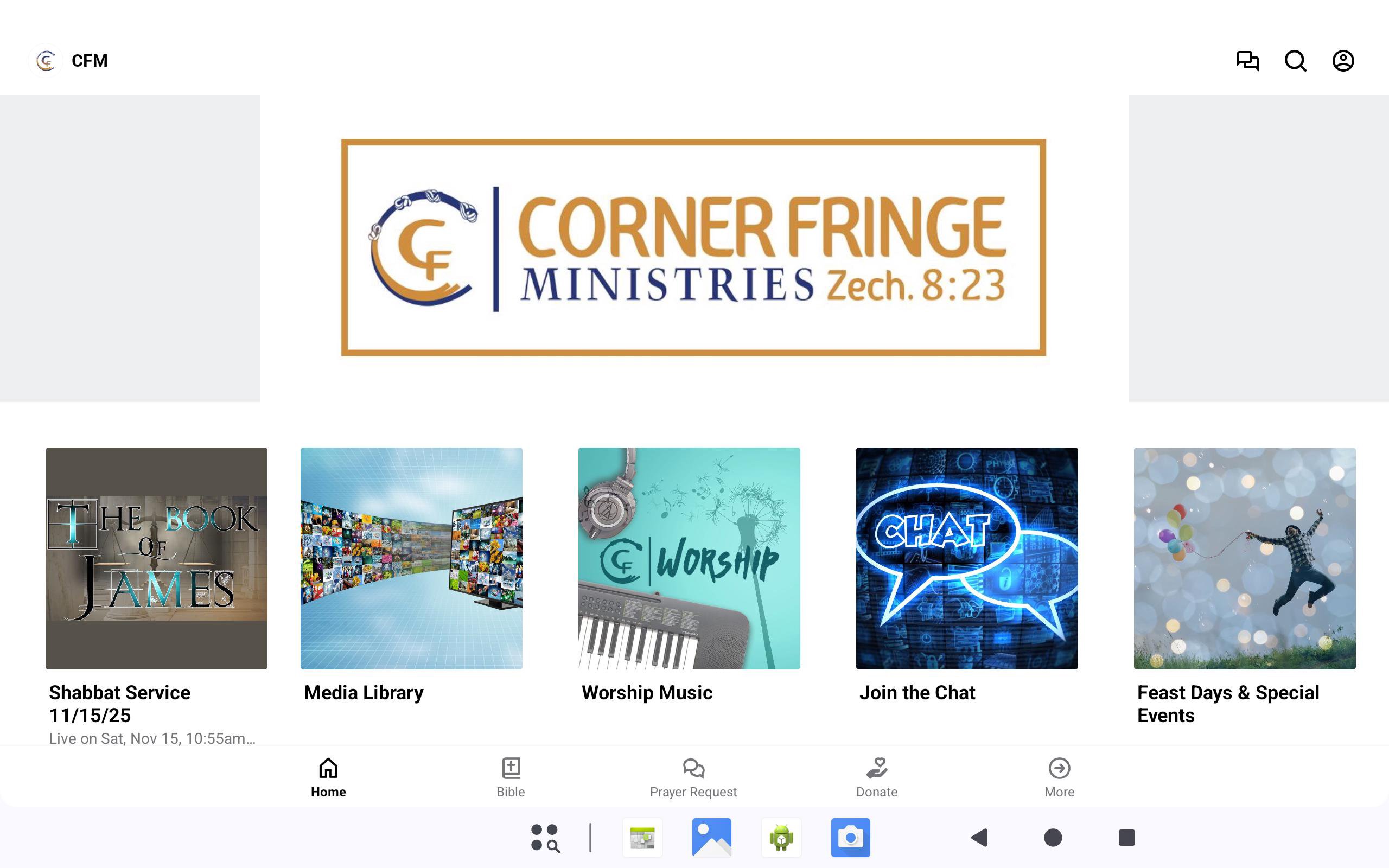Screen dimensions: 1389x868
Task: Open the account profile icon
Action: tap(1342, 61)
